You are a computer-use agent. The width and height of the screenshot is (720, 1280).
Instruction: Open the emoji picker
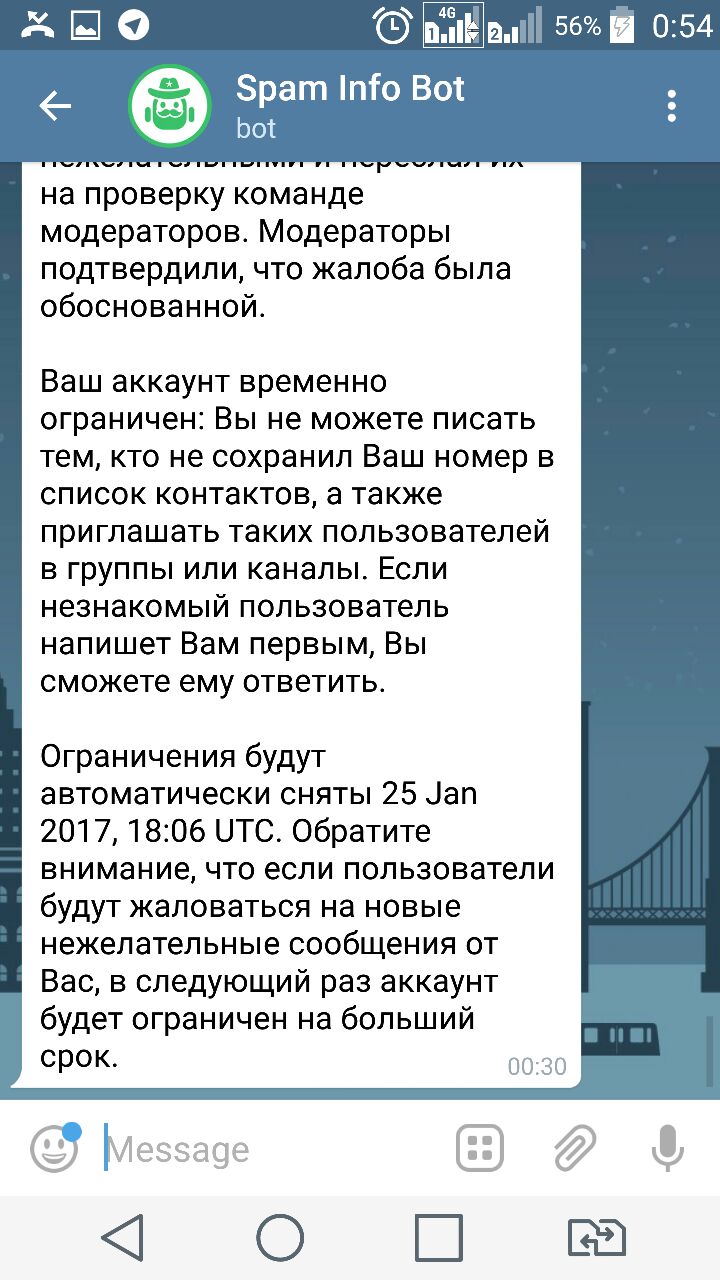(x=54, y=1148)
